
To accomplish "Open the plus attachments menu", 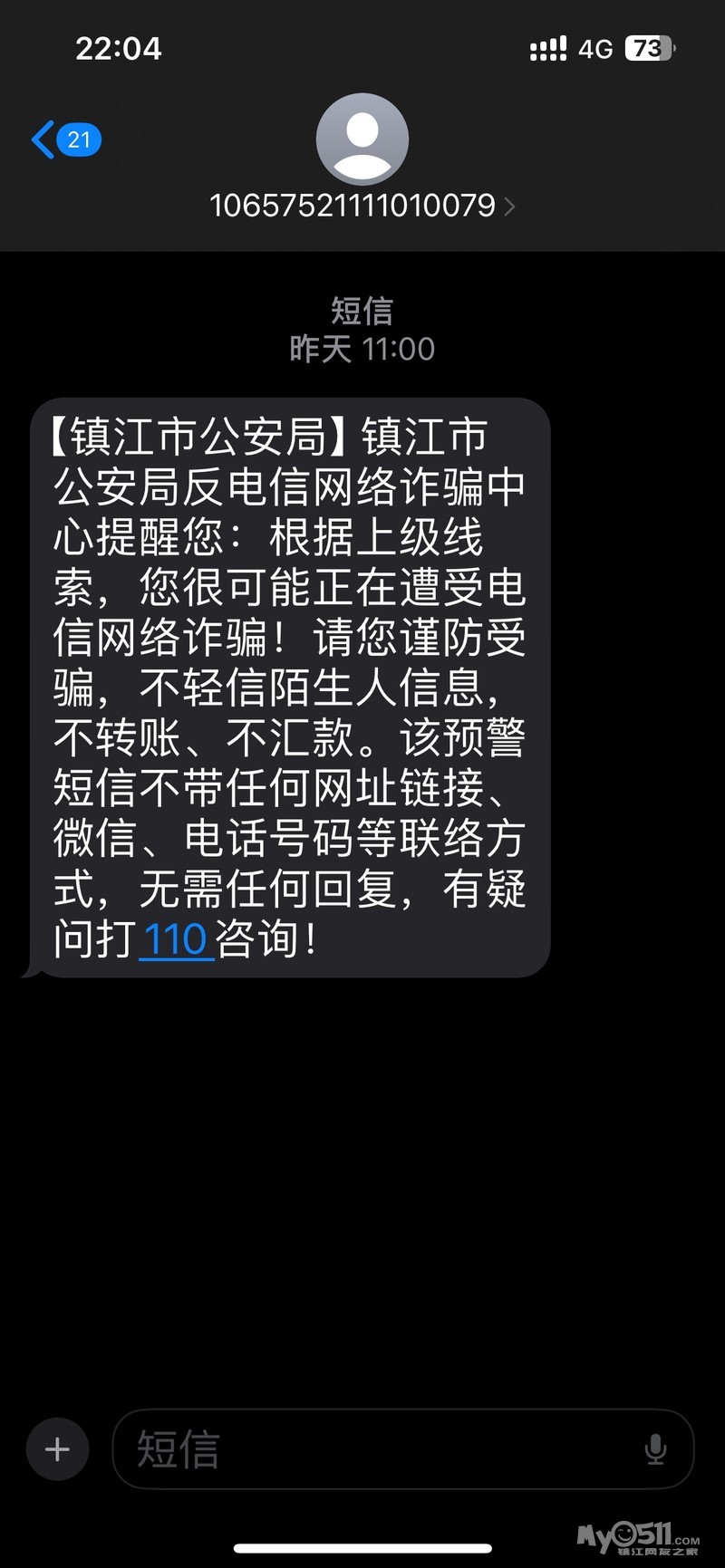I will coord(57,1449).
